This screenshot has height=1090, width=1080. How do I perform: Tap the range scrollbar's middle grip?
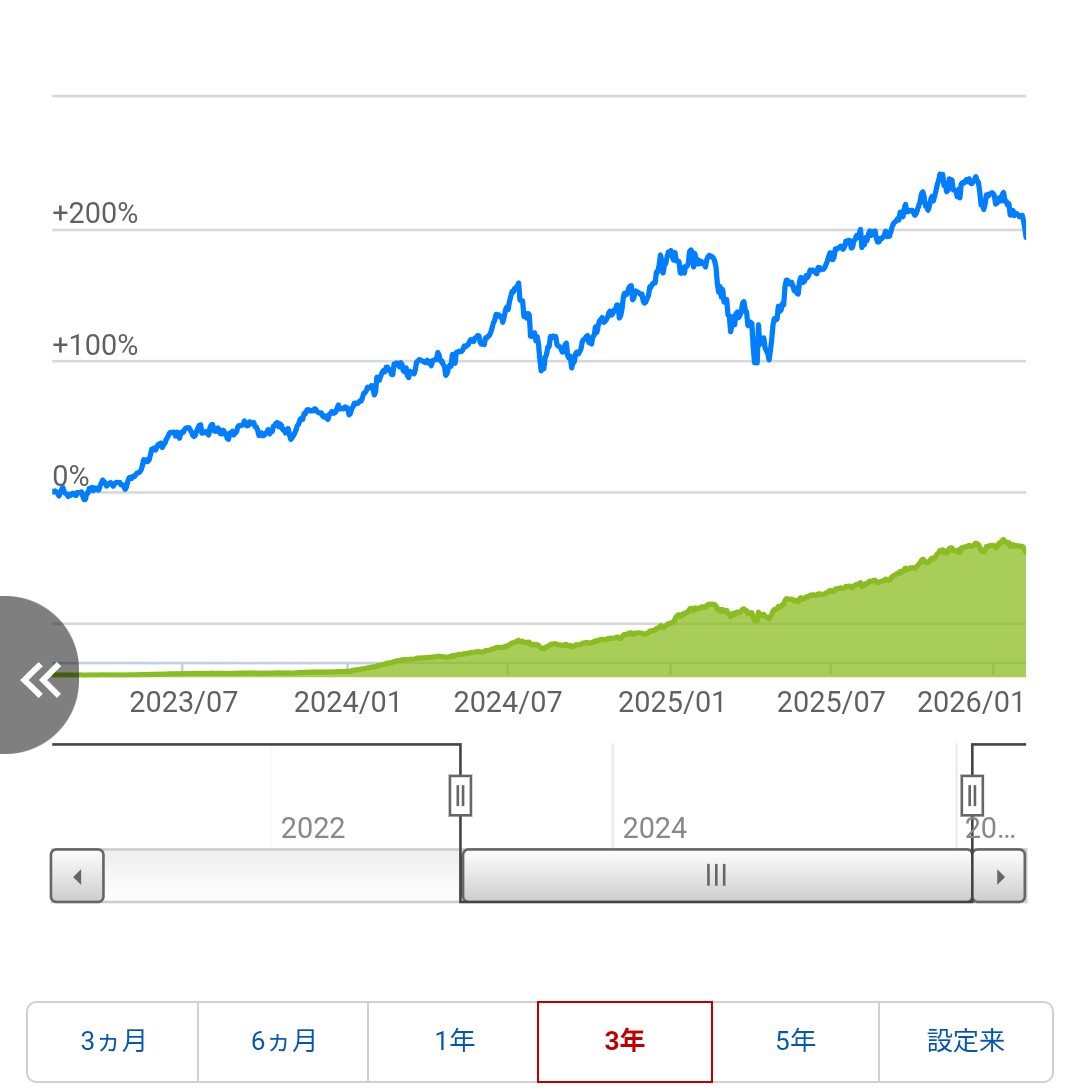[x=717, y=875]
